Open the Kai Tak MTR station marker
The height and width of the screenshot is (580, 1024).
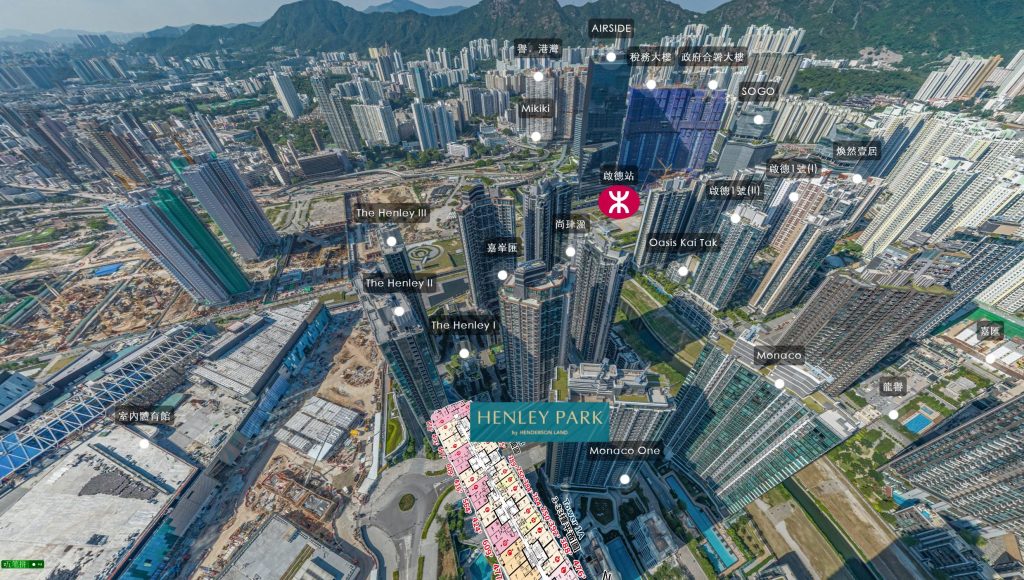pos(619,200)
